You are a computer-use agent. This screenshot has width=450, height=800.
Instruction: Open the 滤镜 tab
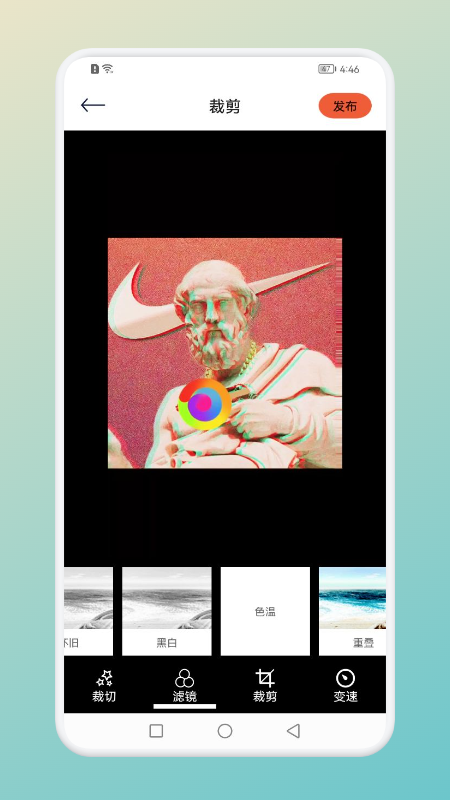coord(185,686)
